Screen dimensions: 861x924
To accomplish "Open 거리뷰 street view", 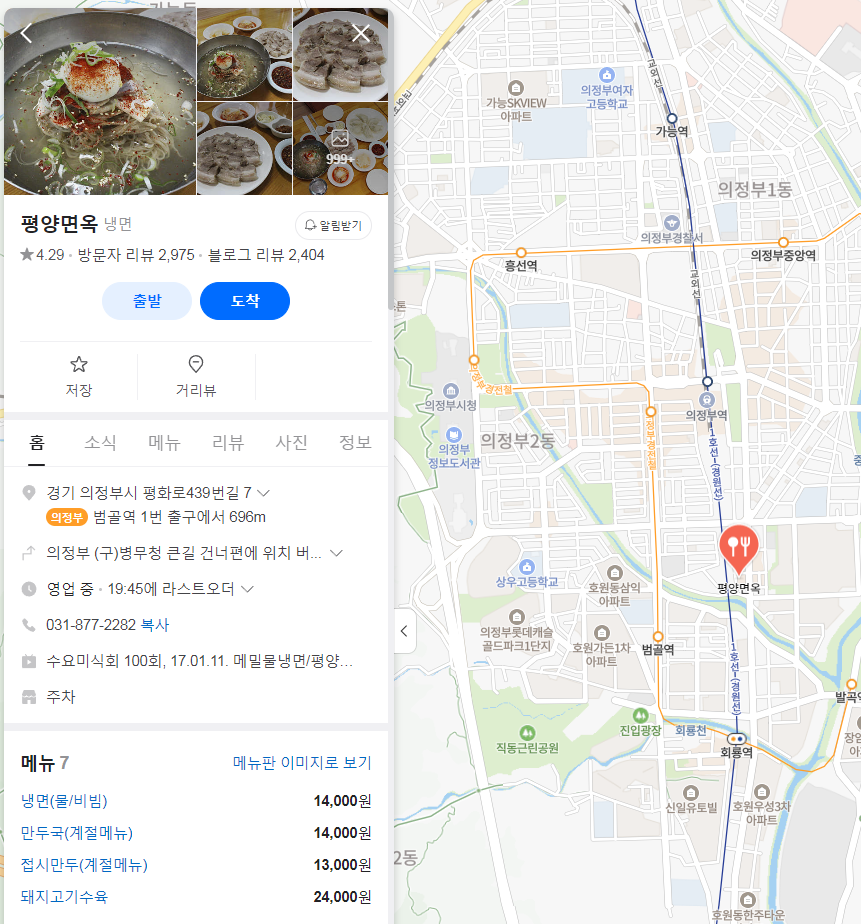I will pos(196,376).
